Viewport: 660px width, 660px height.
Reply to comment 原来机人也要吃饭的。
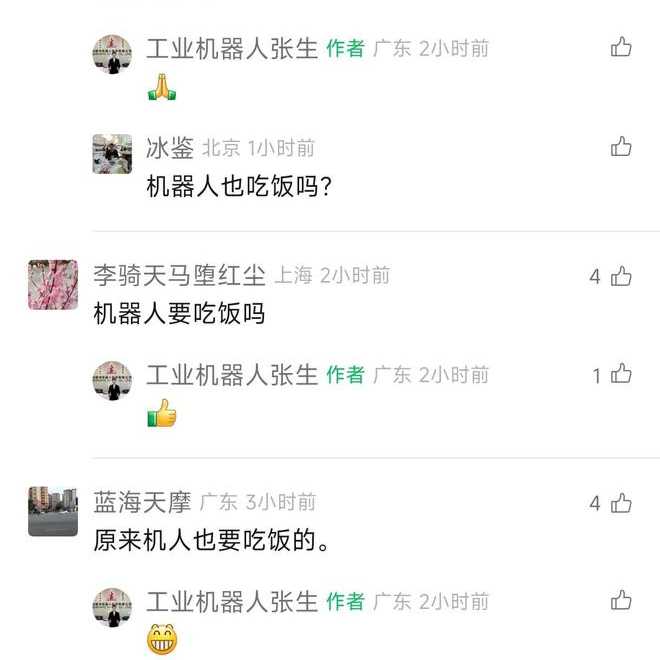click(x=211, y=540)
